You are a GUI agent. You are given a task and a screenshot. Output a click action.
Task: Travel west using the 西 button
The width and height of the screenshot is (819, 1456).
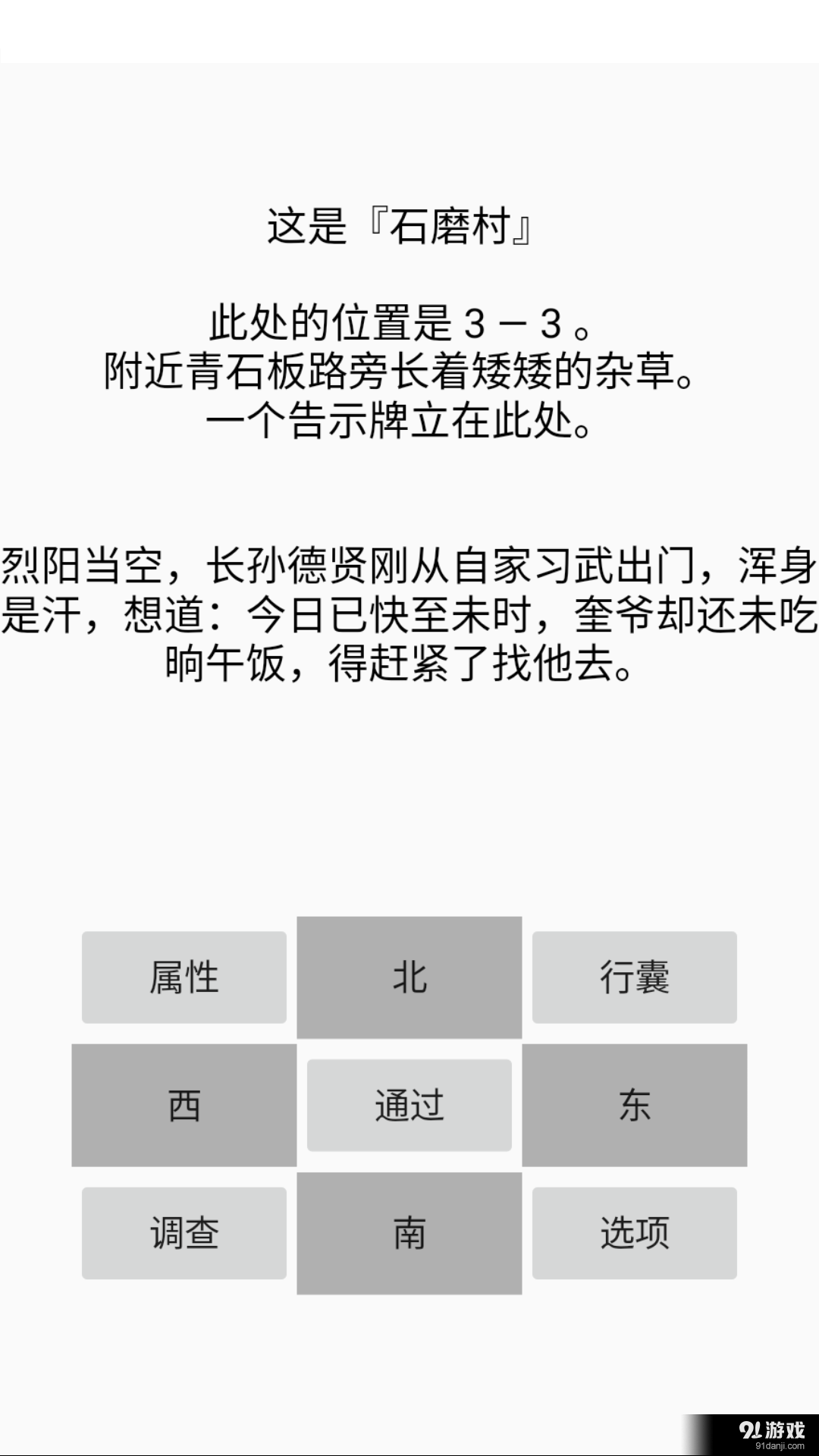point(184,1106)
